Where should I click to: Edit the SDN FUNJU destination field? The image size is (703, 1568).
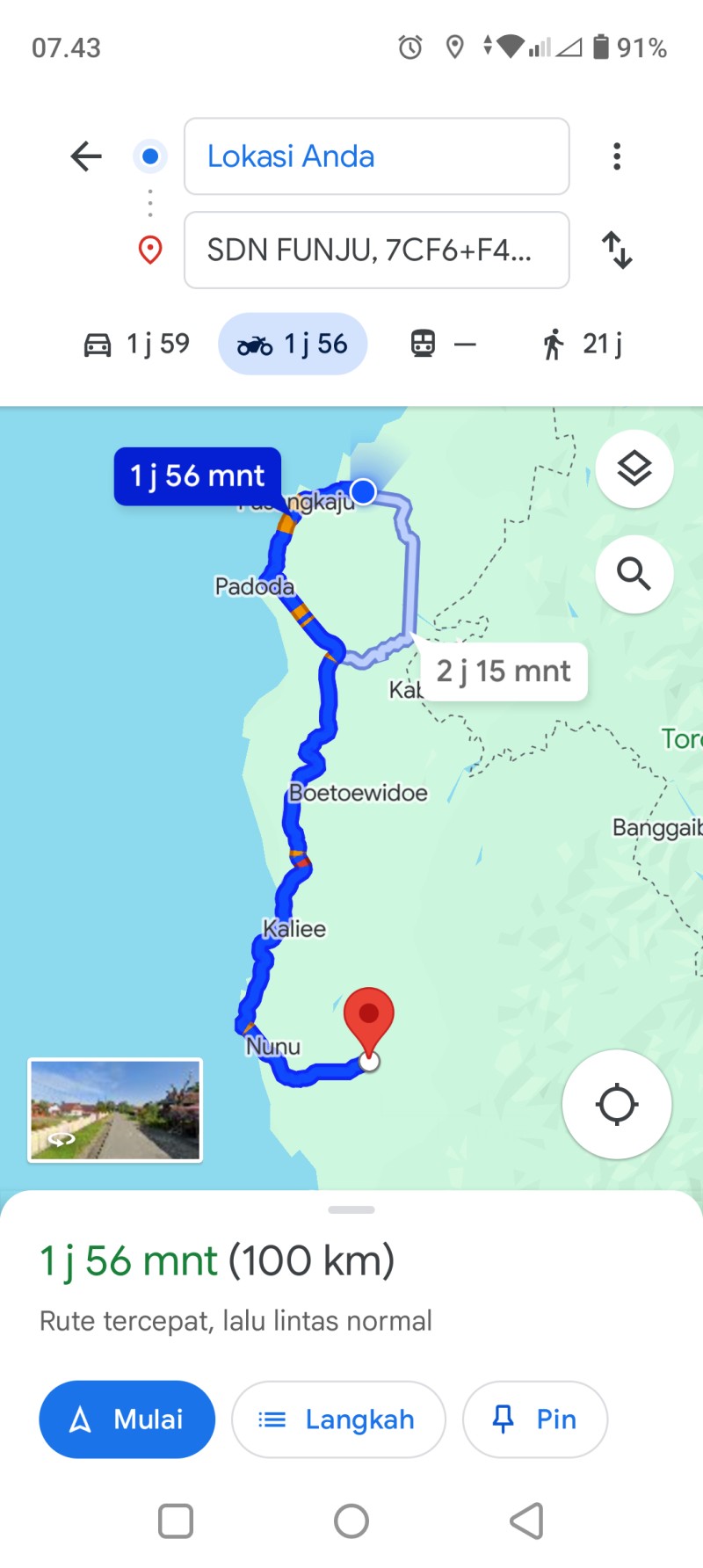click(376, 250)
